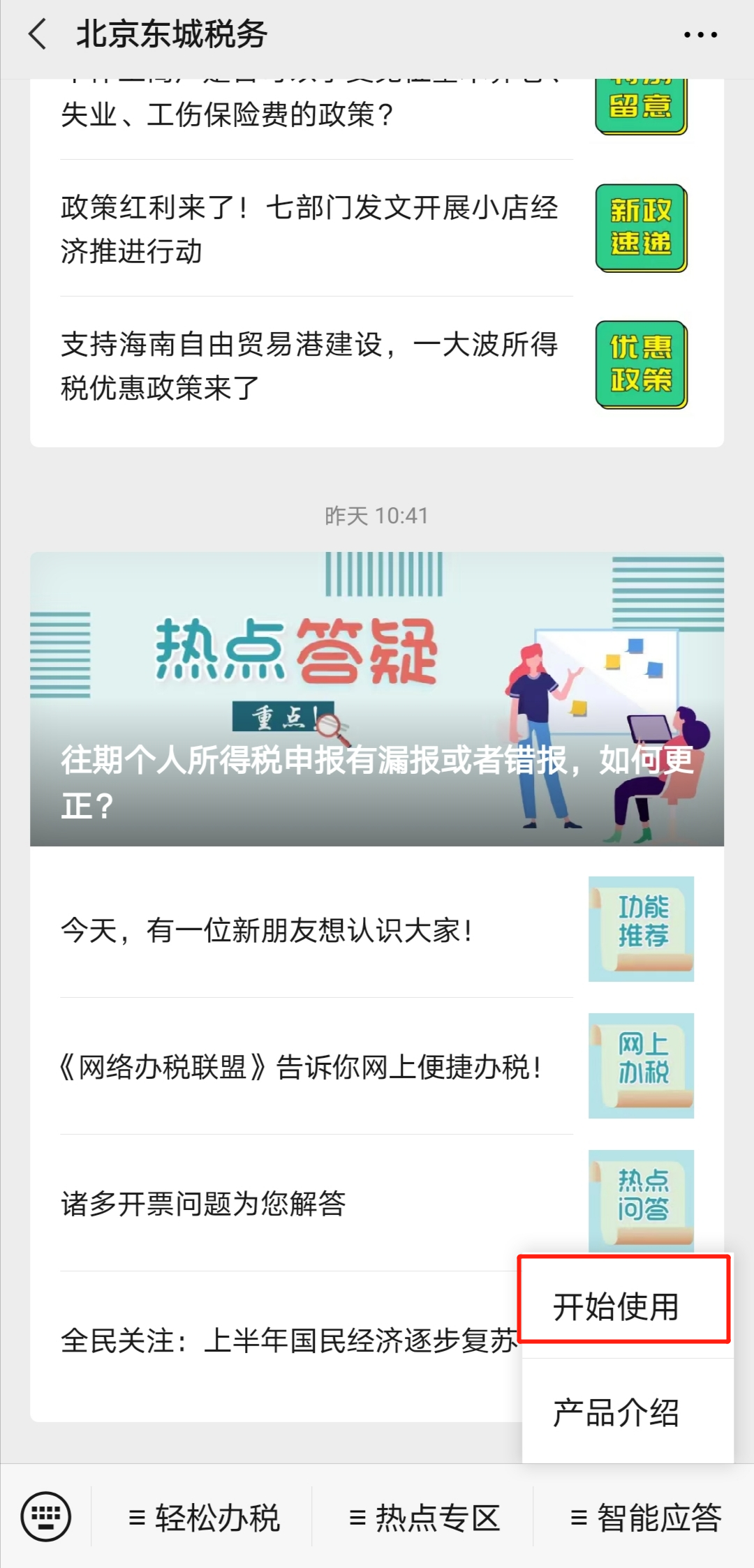Tap the 智能应答 menu

(x=645, y=1517)
